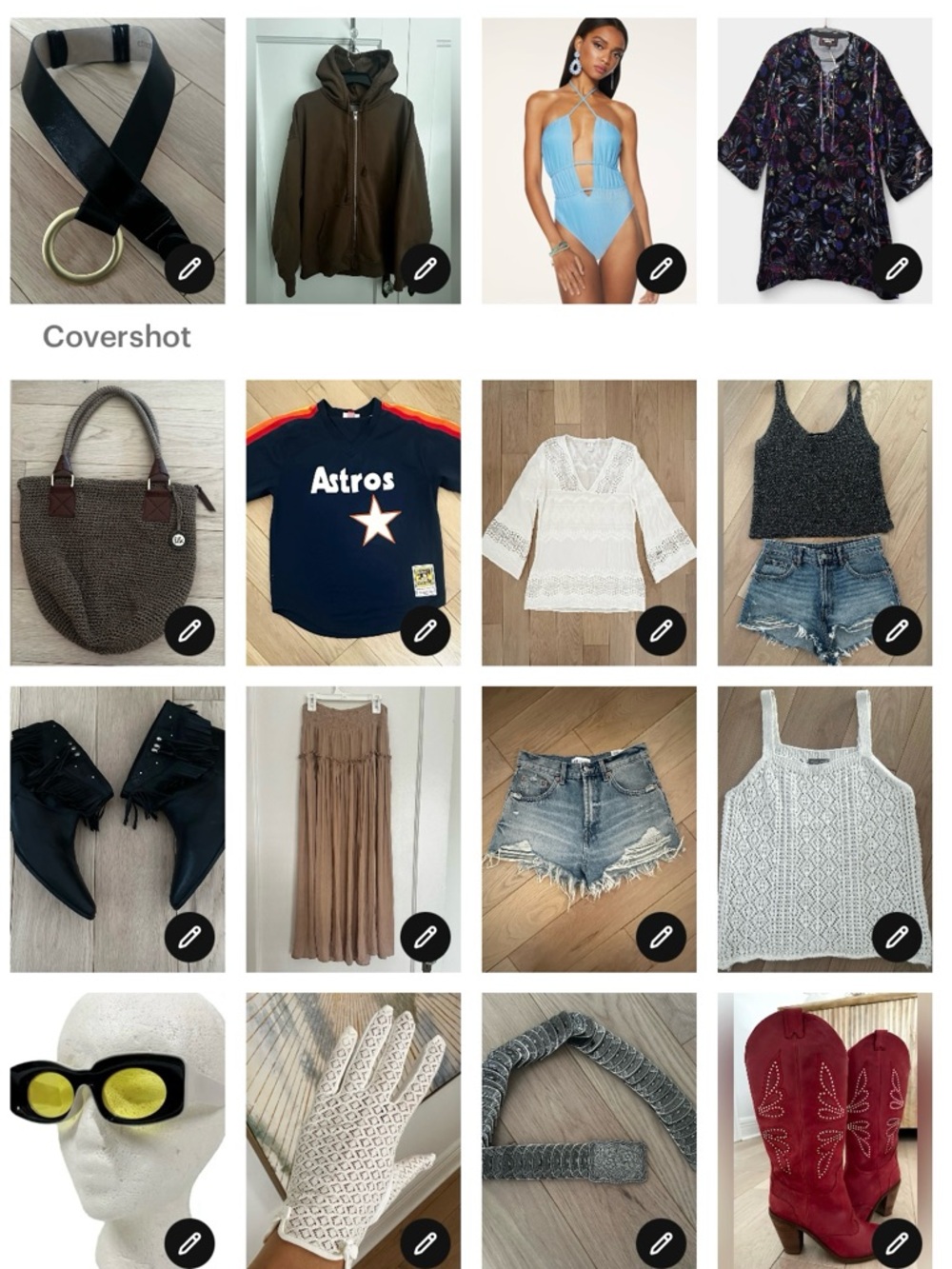Edit the tank top and shorts photo
952x1269 pixels.
[x=897, y=630]
